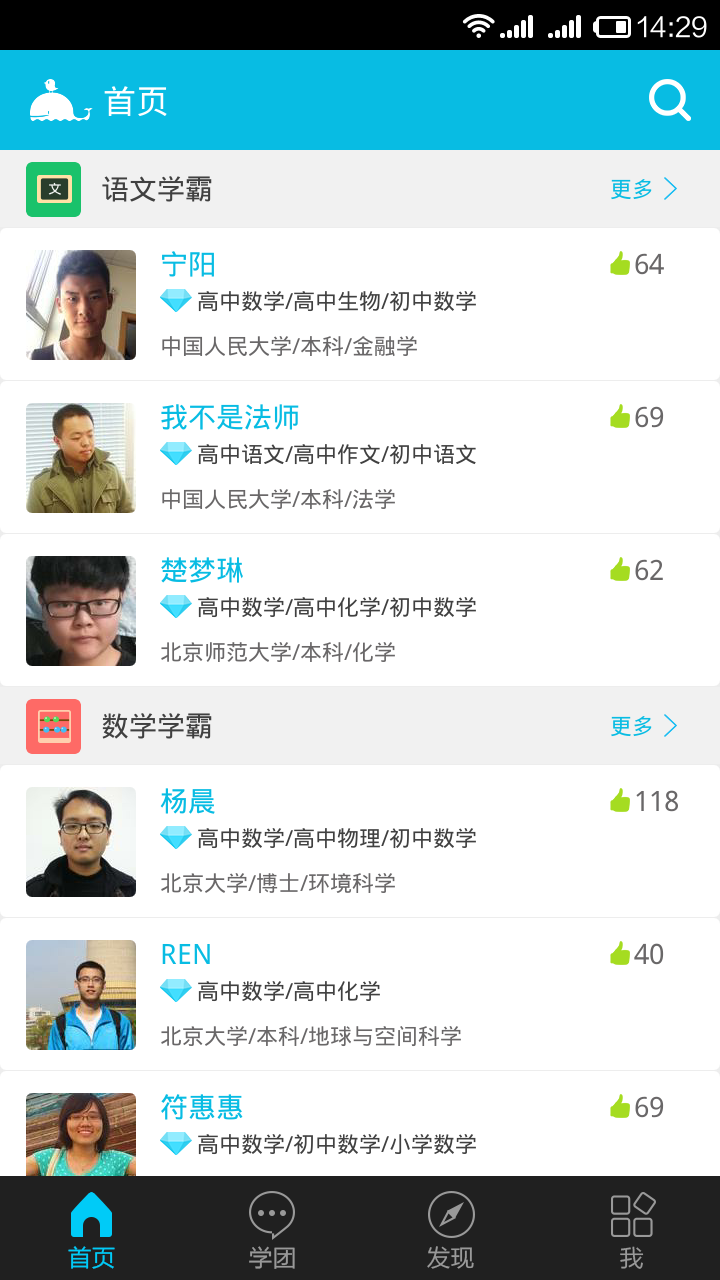Tap 更多 next to 语文学霸
This screenshot has width=720, height=1280.
click(644, 189)
